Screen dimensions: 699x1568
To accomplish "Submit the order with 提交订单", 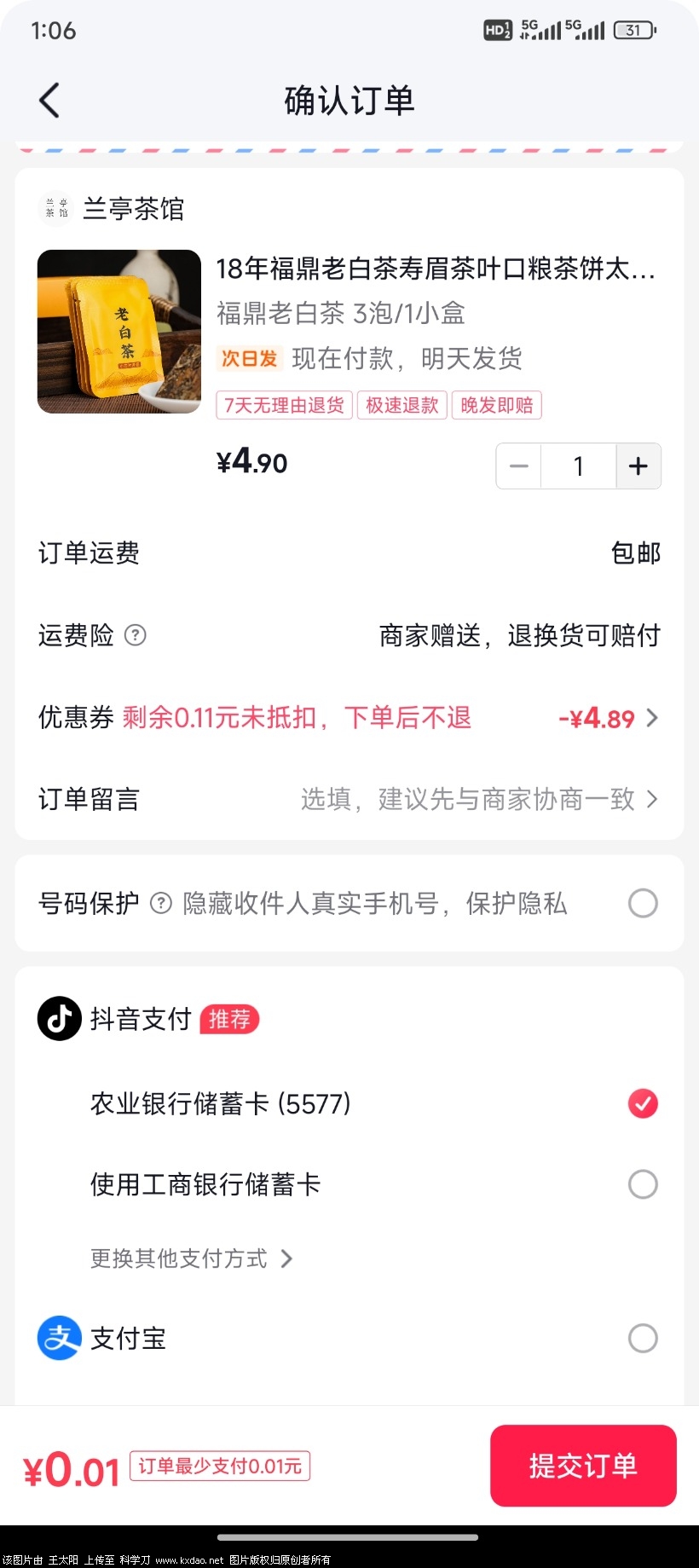I will click(x=583, y=1466).
